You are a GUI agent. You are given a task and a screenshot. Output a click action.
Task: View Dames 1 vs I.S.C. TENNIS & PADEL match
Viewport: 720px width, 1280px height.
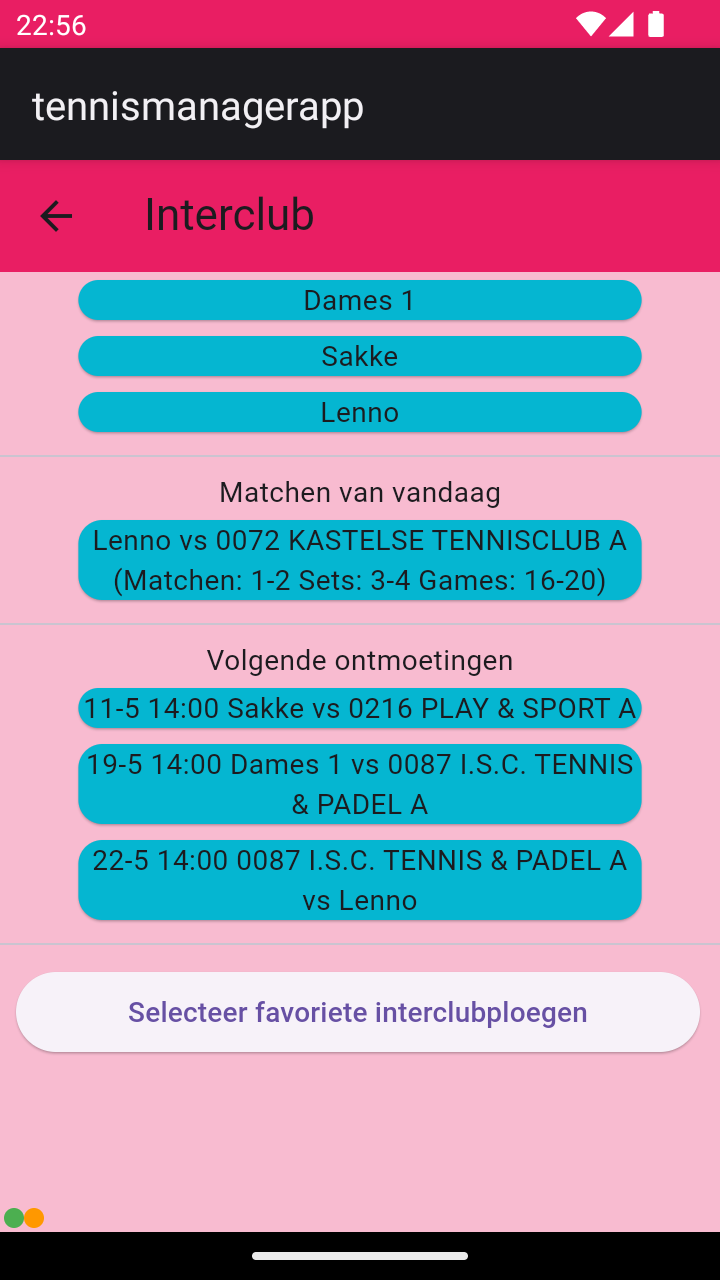[x=360, y=784]
